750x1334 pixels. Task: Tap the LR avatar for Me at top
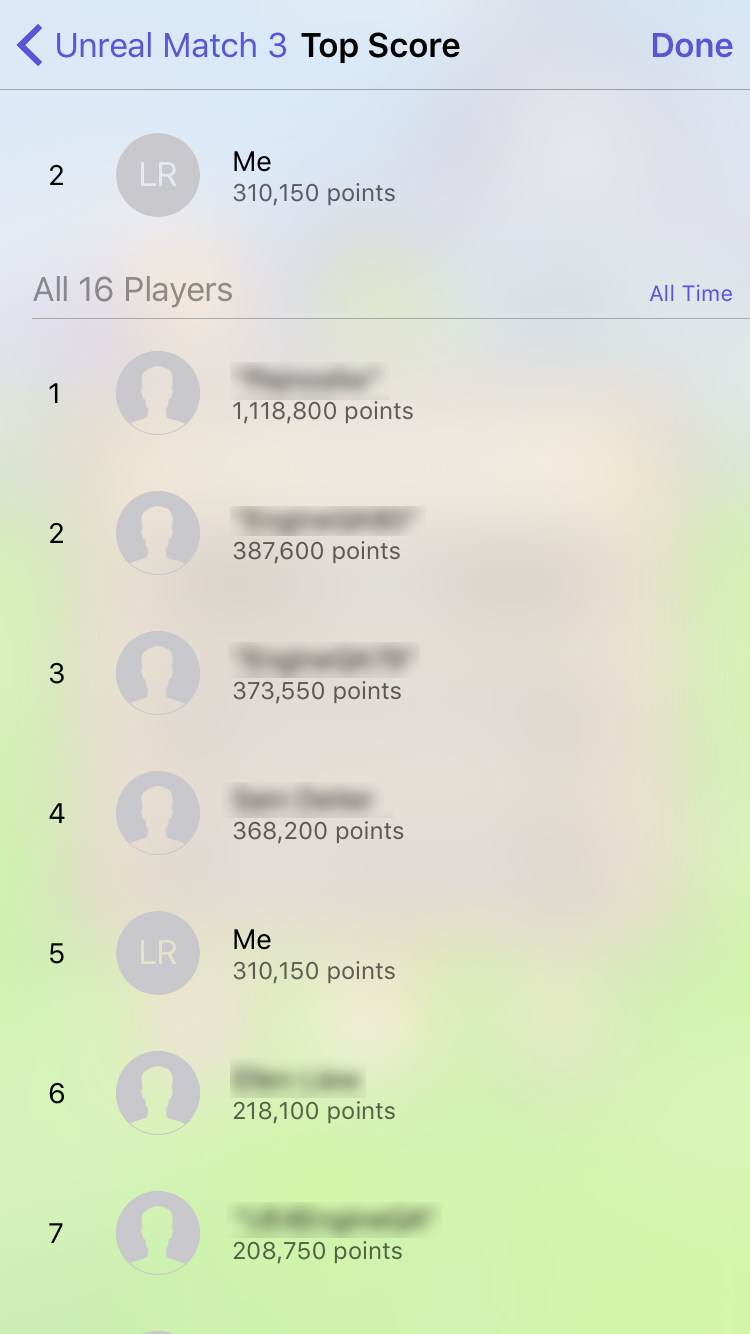click(x=158, y=175)
